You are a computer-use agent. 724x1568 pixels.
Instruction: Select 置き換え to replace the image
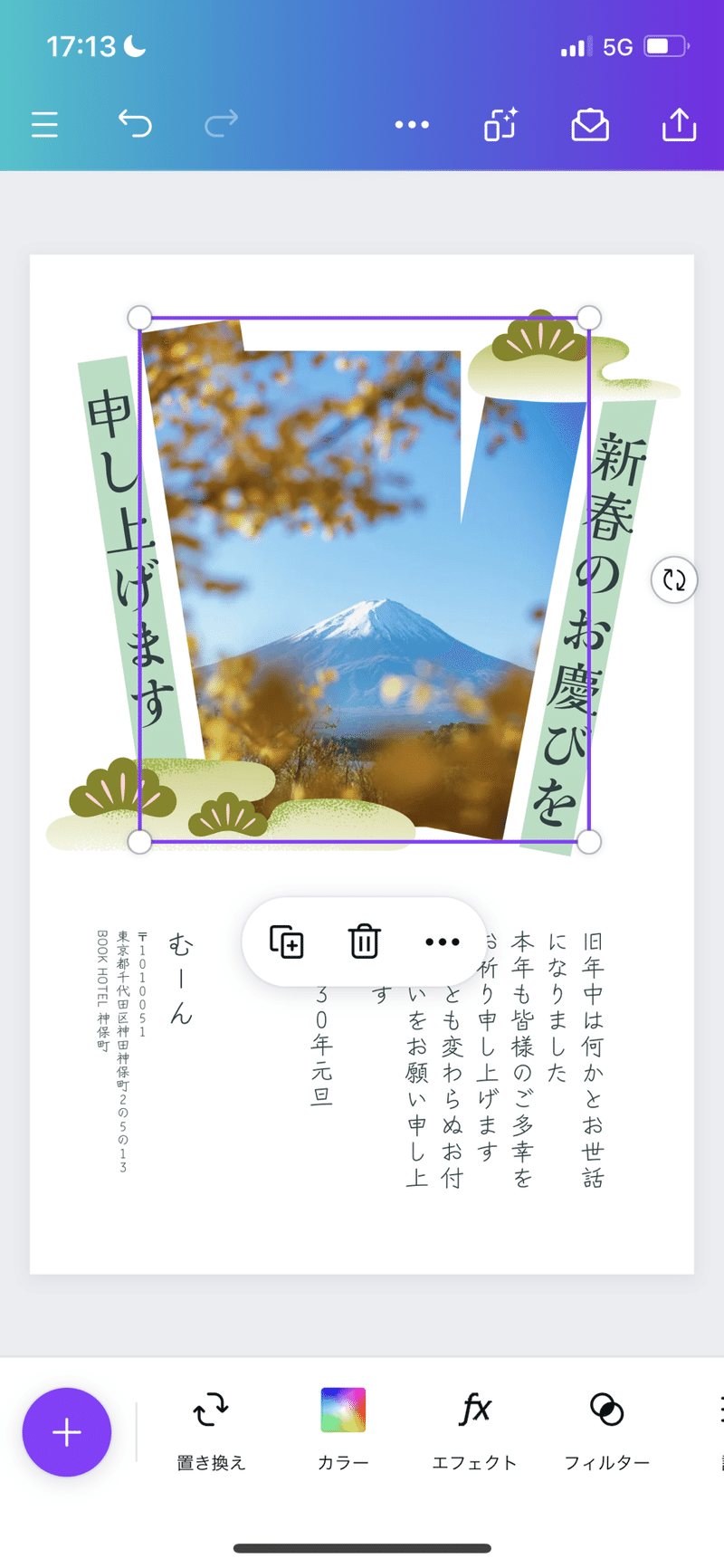[211, 1426]
